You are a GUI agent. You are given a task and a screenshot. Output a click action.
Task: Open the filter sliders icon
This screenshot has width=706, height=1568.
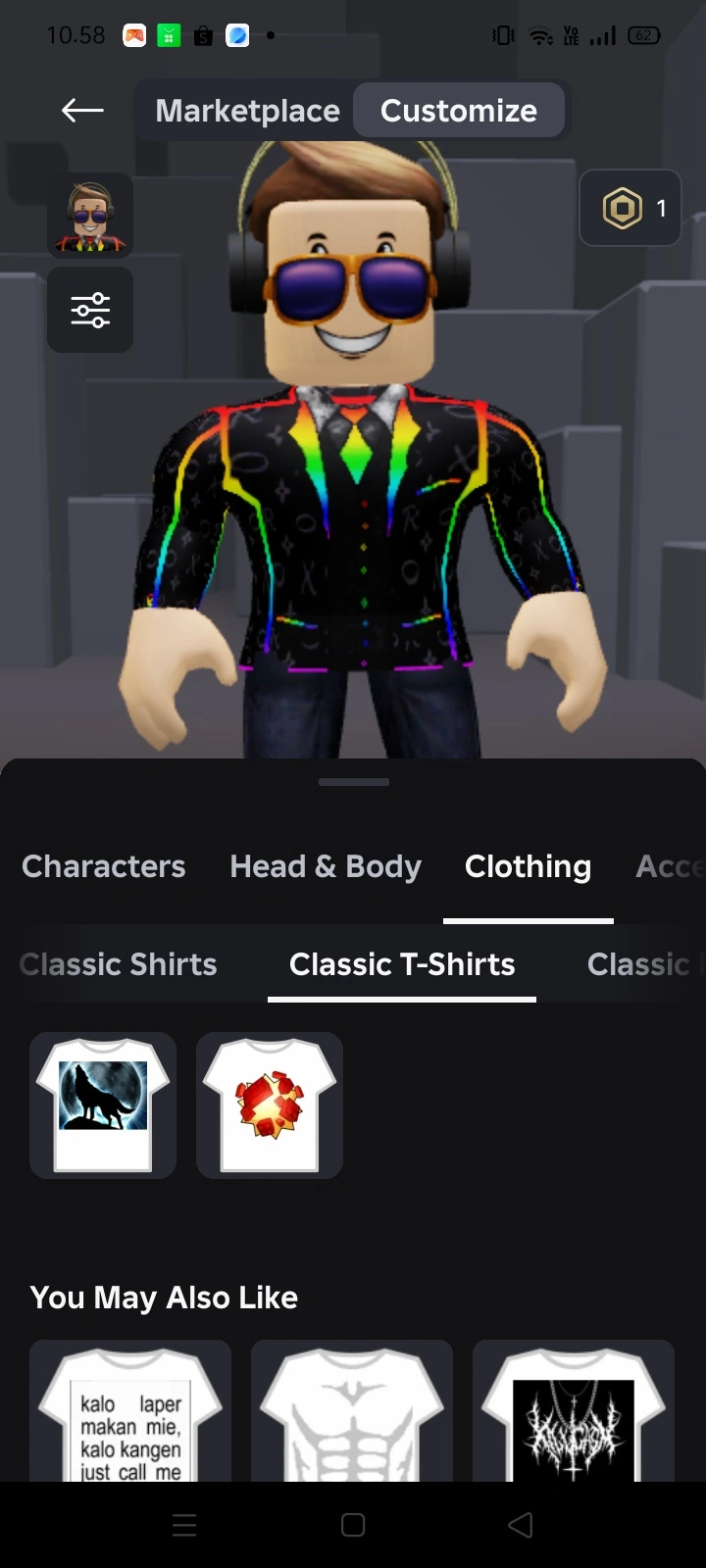pos(90,310)
